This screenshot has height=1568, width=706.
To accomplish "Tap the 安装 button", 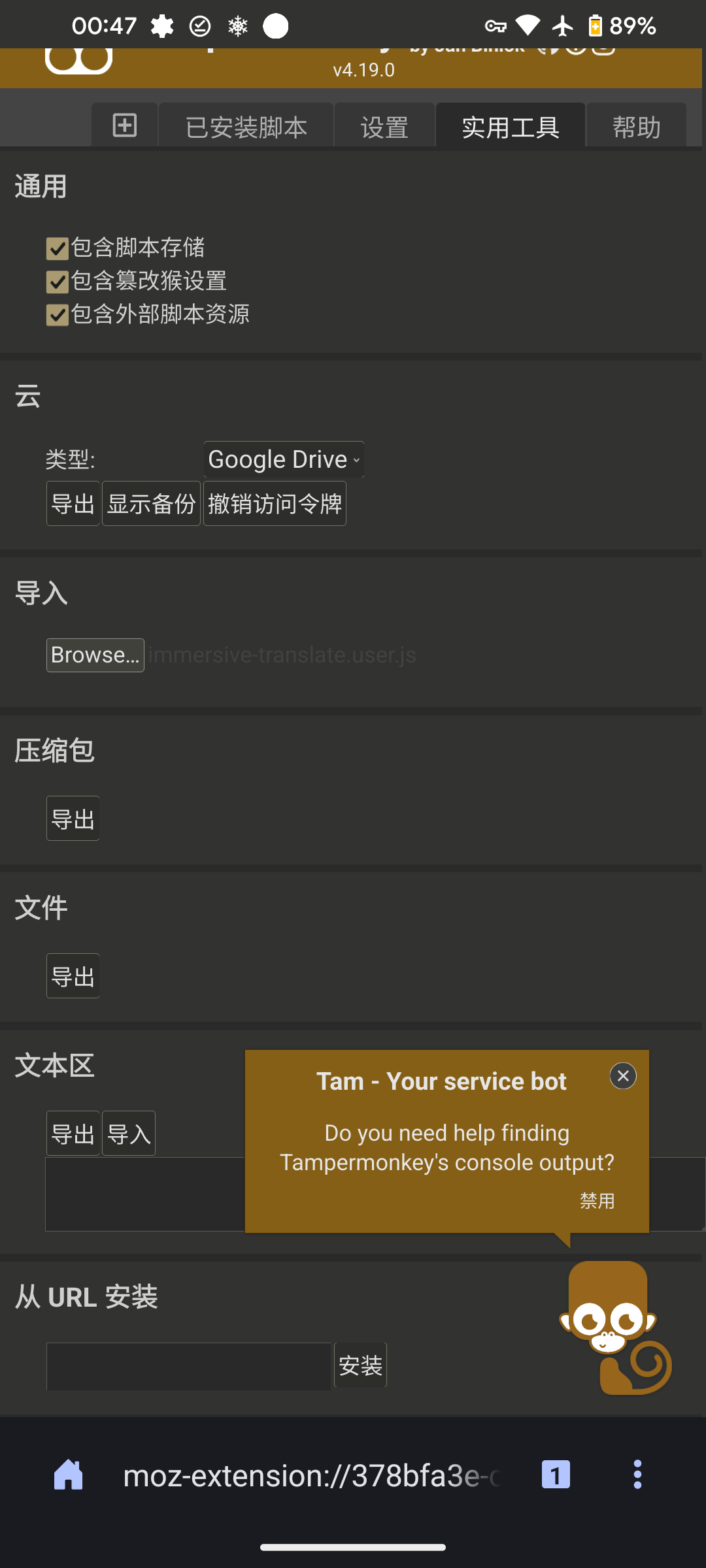I will pyautogui.click(x=360, y=1365).
